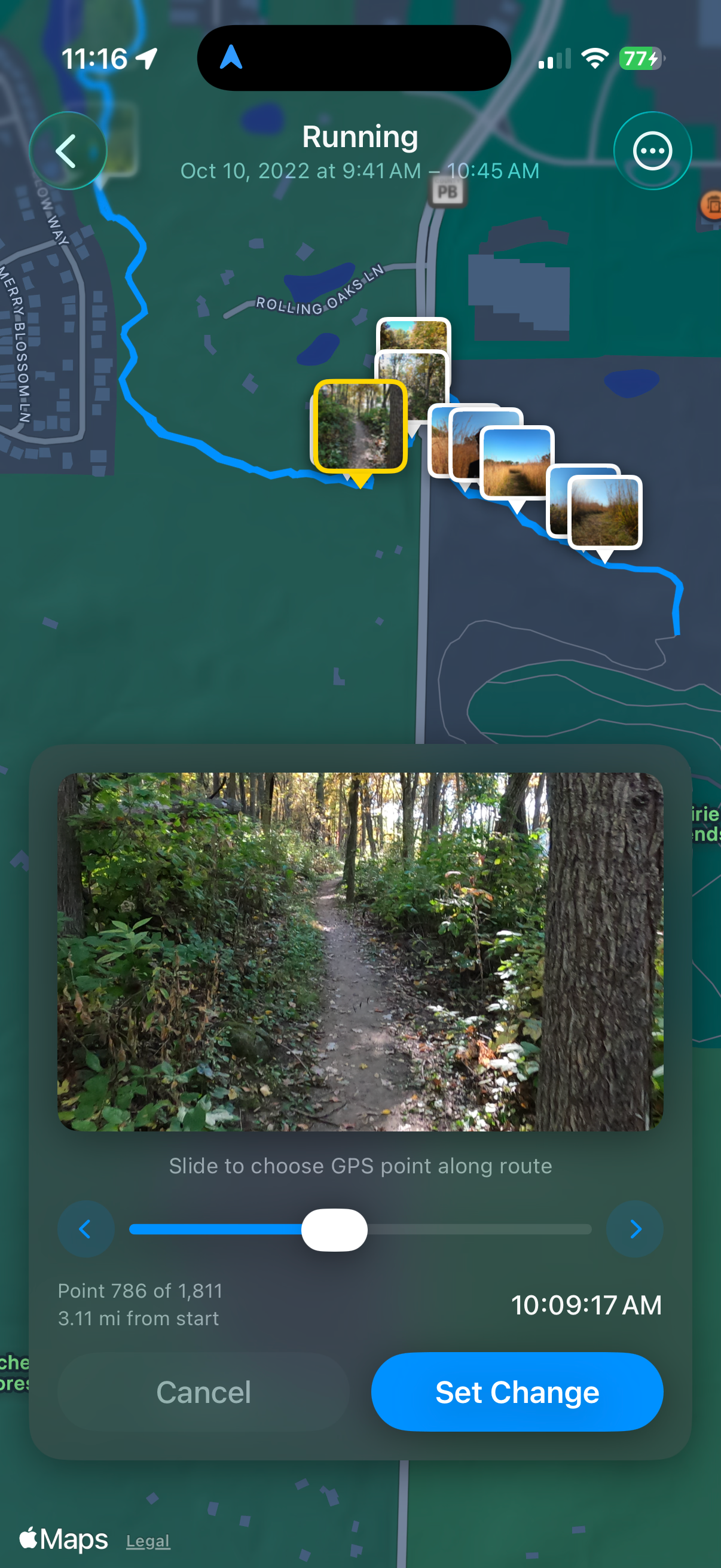The width and height of the screenshot is (721, 1568).
Task: Tap Set Change to confirm GPS point
Action: (517, 1392)
